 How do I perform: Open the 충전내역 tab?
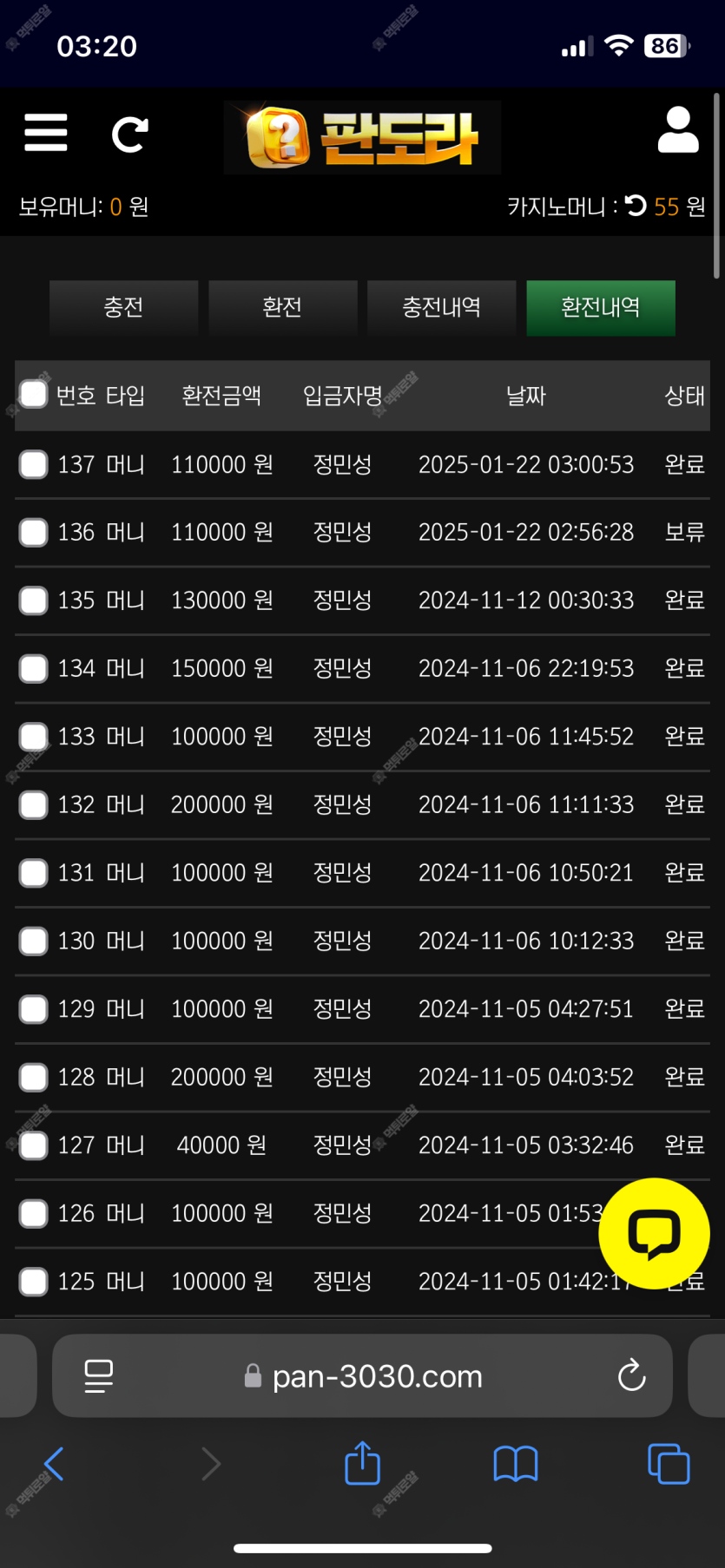click(441, 307)
